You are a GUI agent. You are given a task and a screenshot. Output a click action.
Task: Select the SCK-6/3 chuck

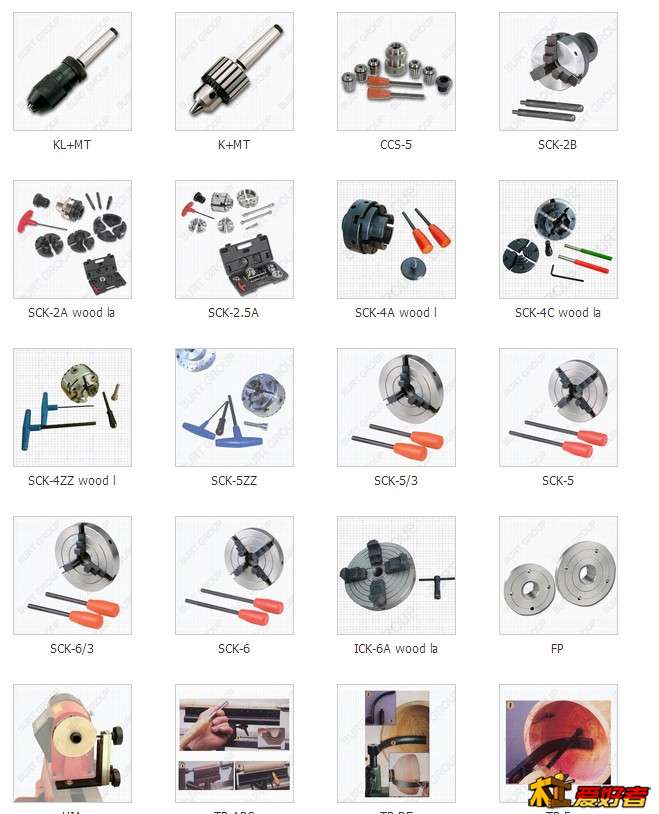pos(72,576)
